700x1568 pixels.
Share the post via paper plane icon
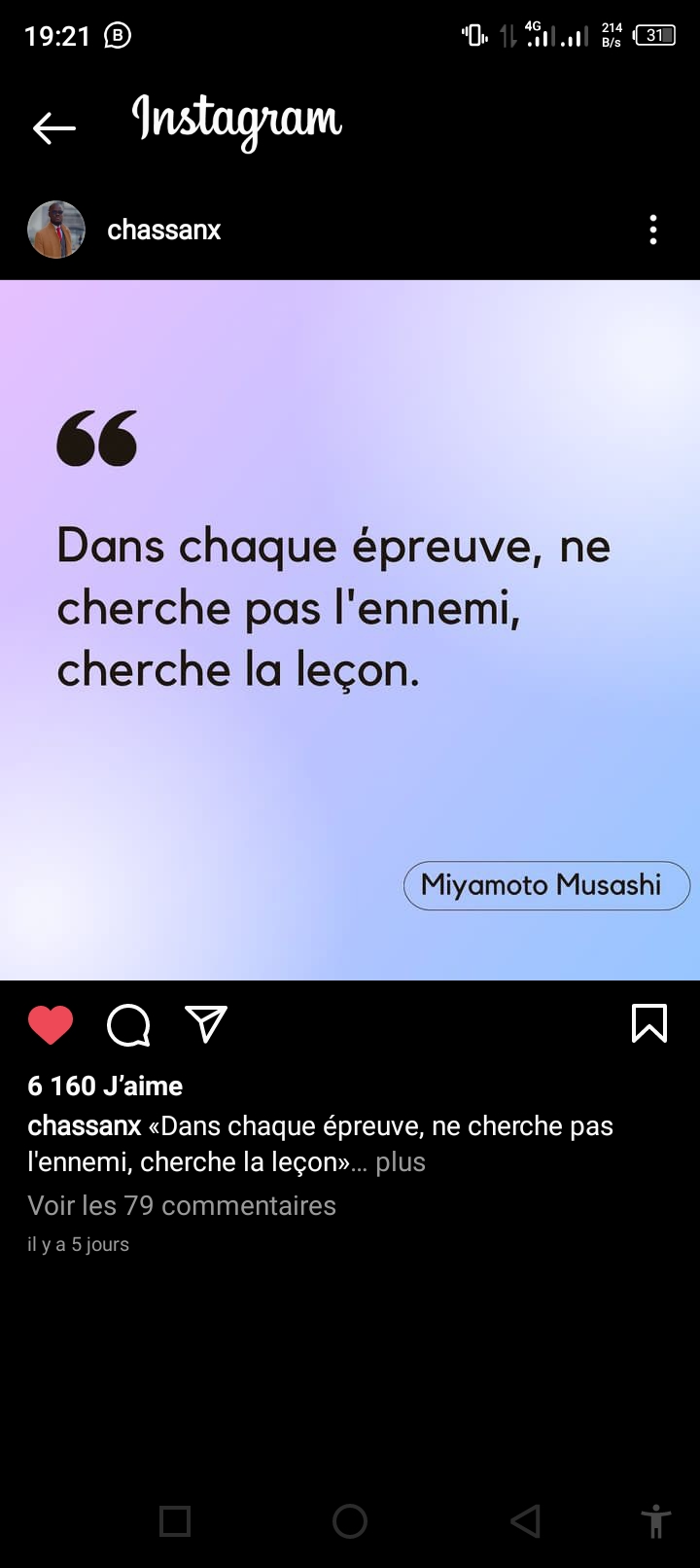point(206,1024)
